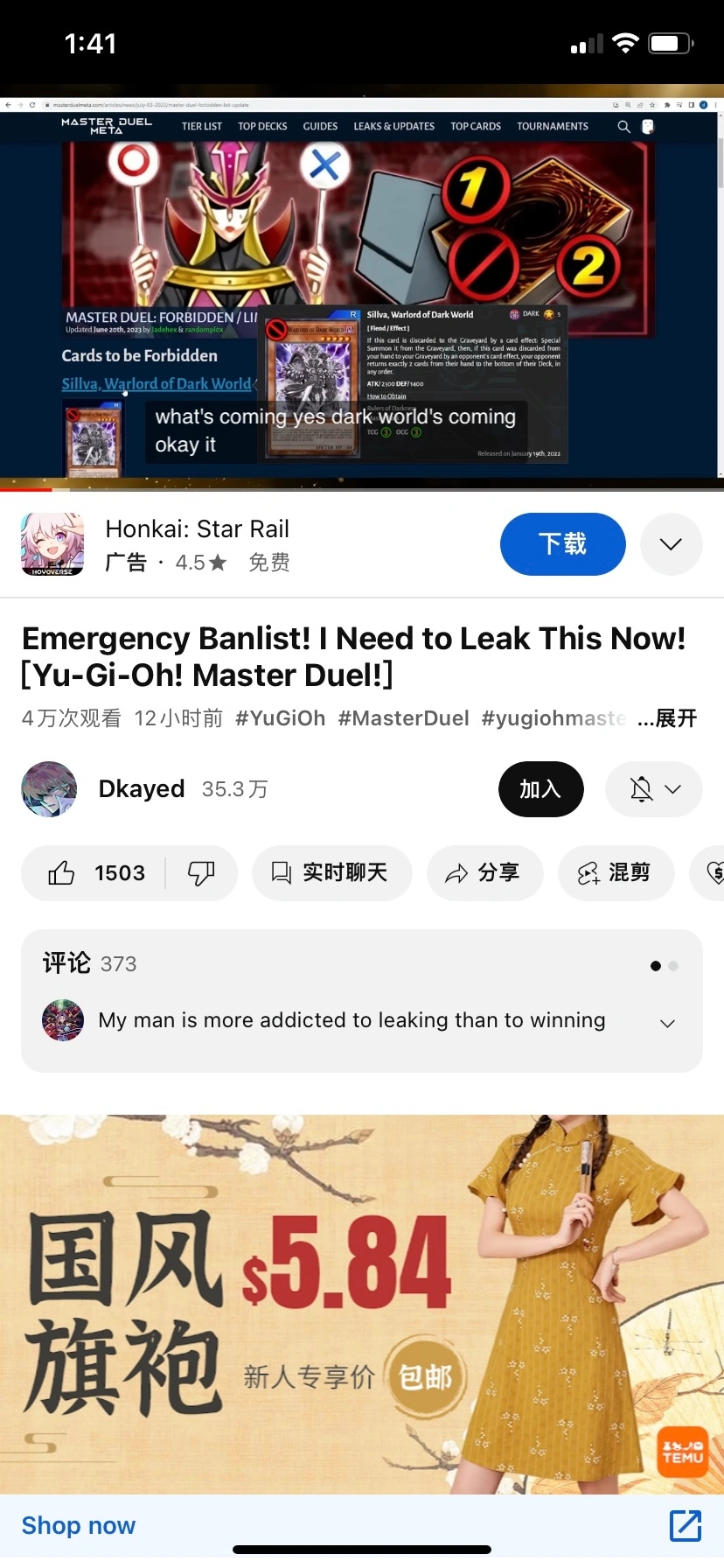The height and width of the screenshot is (1568, 724).
Task: Expand ad options with chevron beside 下载
Action: [x=671, y=543]
